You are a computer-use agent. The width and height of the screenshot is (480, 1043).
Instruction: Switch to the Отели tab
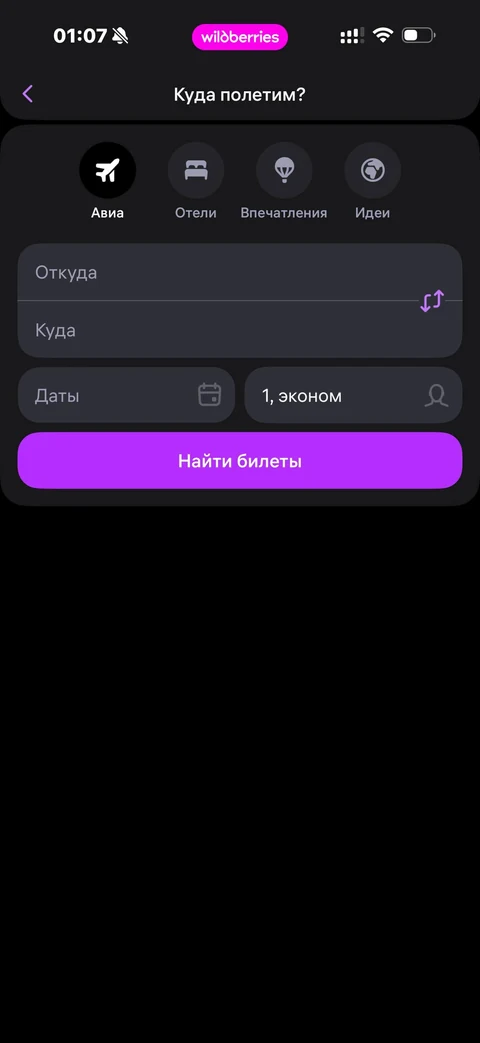point(195,181)
